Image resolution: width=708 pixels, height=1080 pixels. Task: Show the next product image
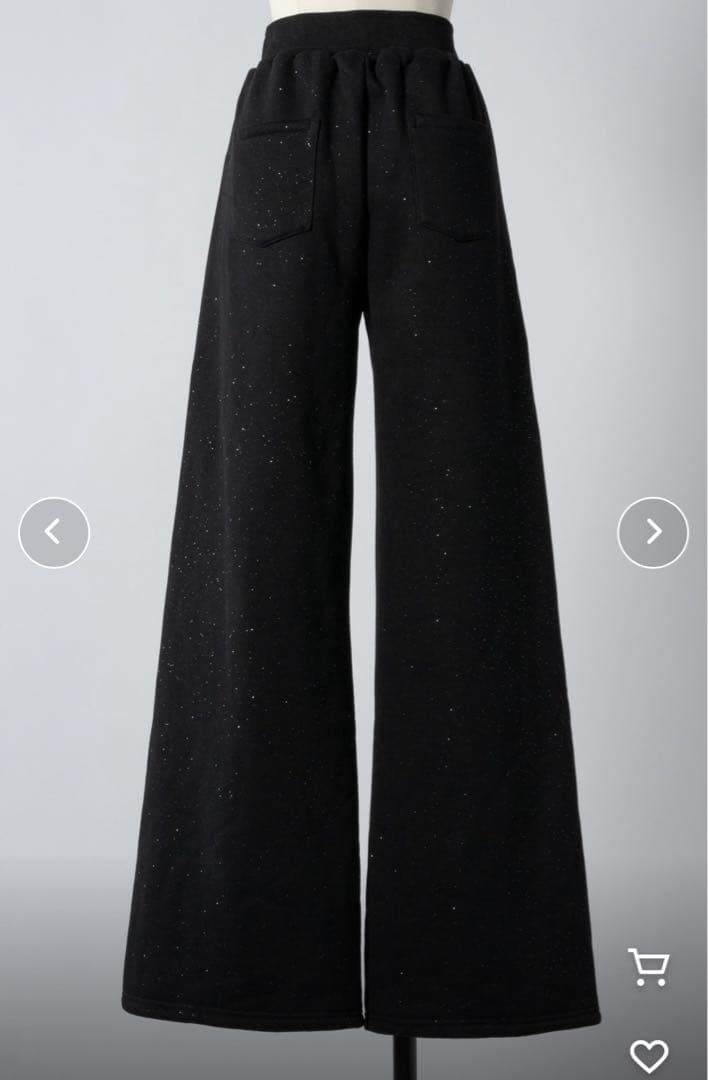pyautogui.click(x=653, y=533)
